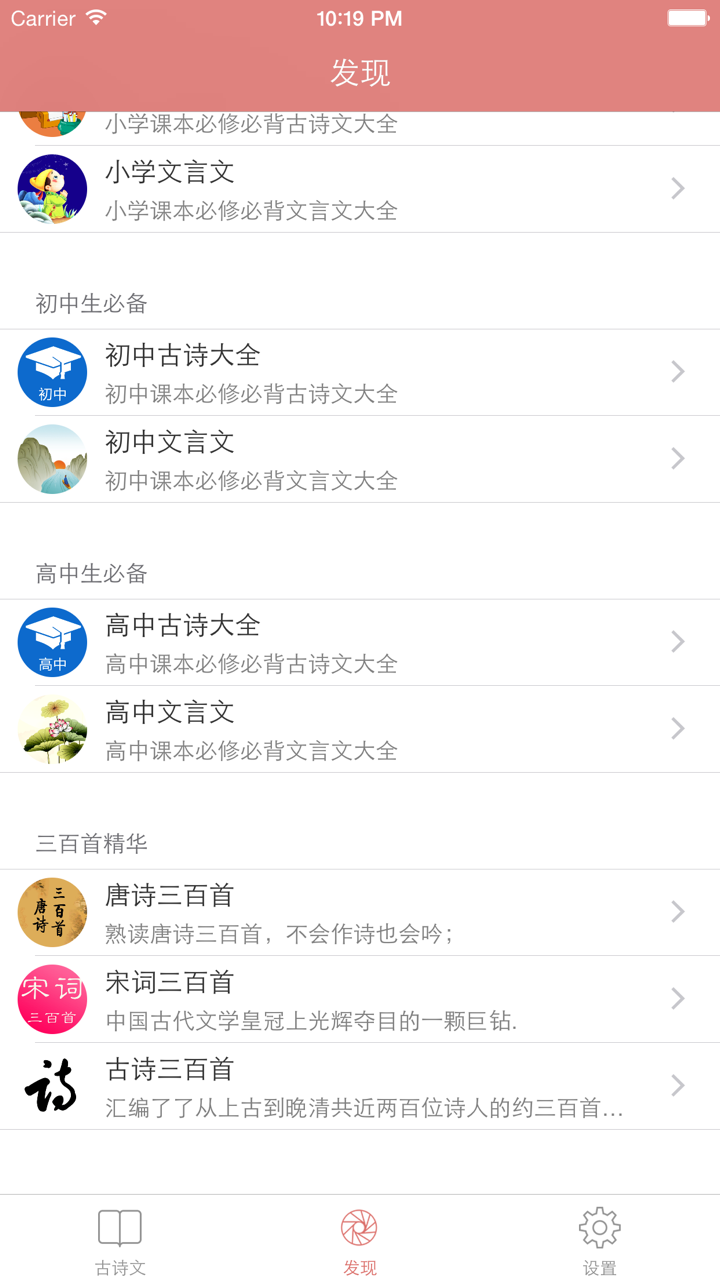Open the 小学文言文 moon icon
Viewport: 720px width, 1280px height.
click(x=52, y=188)
